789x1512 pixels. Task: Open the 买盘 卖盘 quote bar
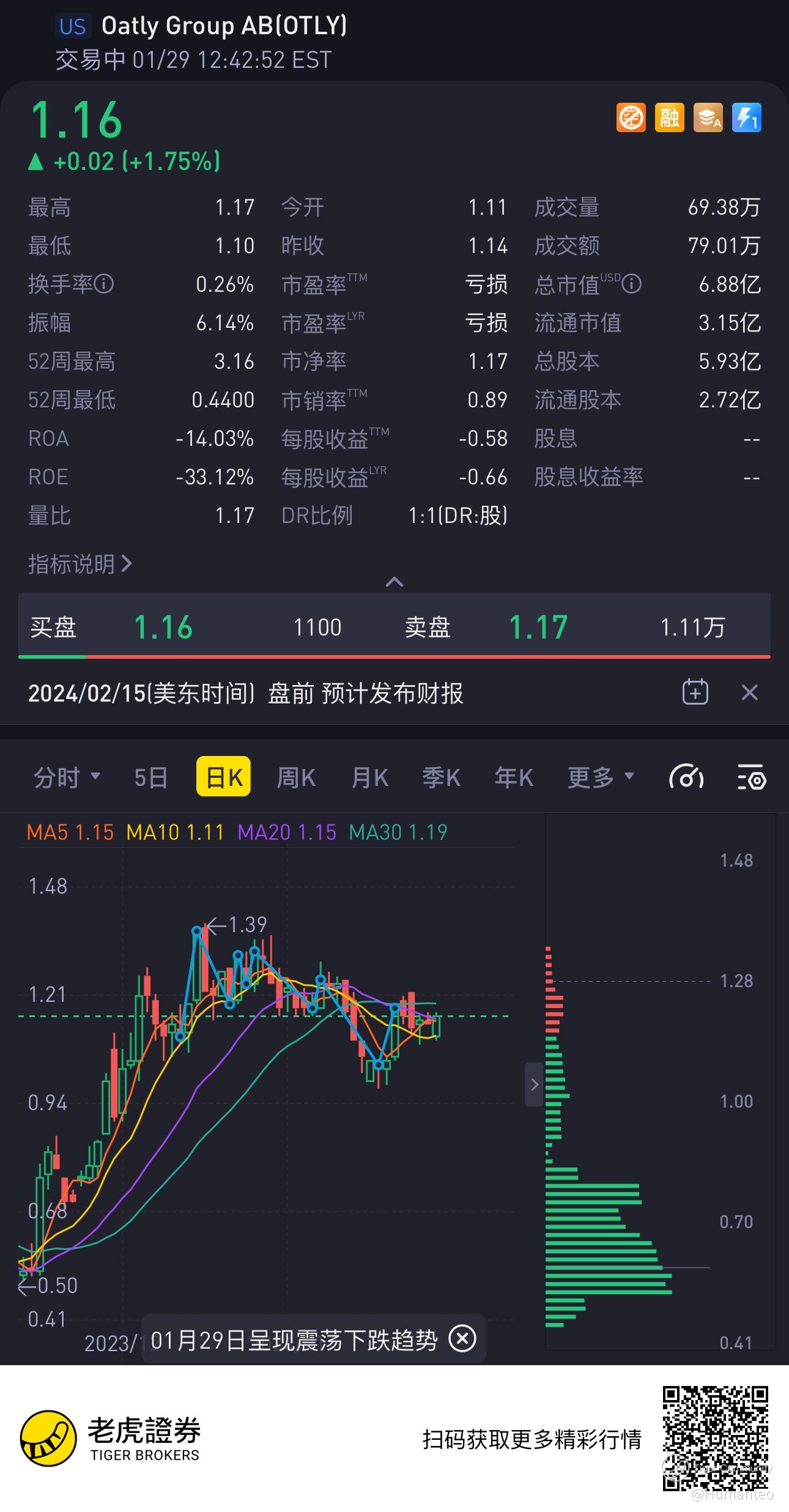pos(394,627)
